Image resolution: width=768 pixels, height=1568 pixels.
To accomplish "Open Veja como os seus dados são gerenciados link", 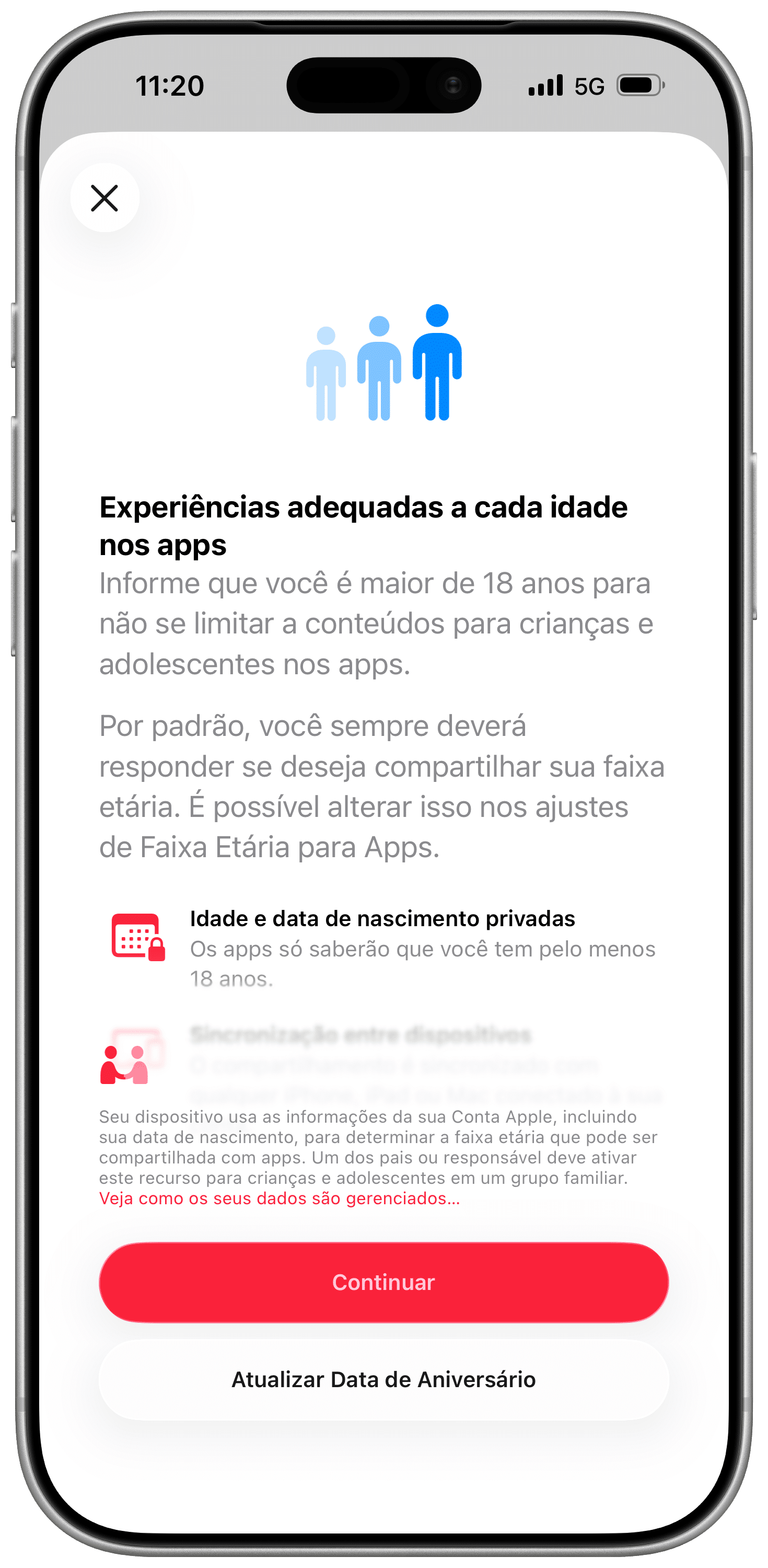I will point(280,1198).
